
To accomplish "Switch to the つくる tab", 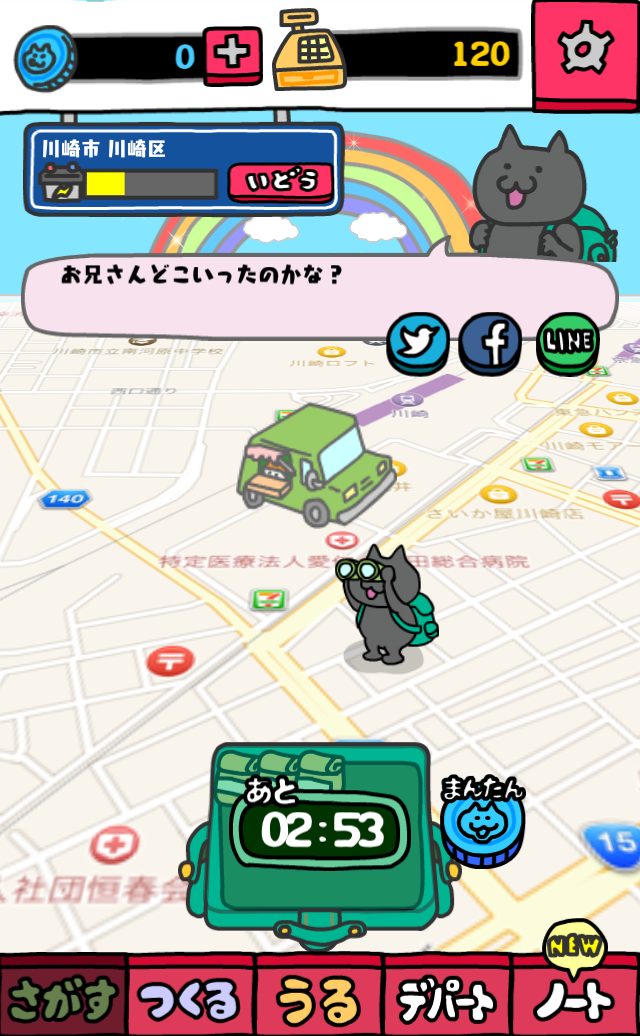I will (x=191, y=996).
